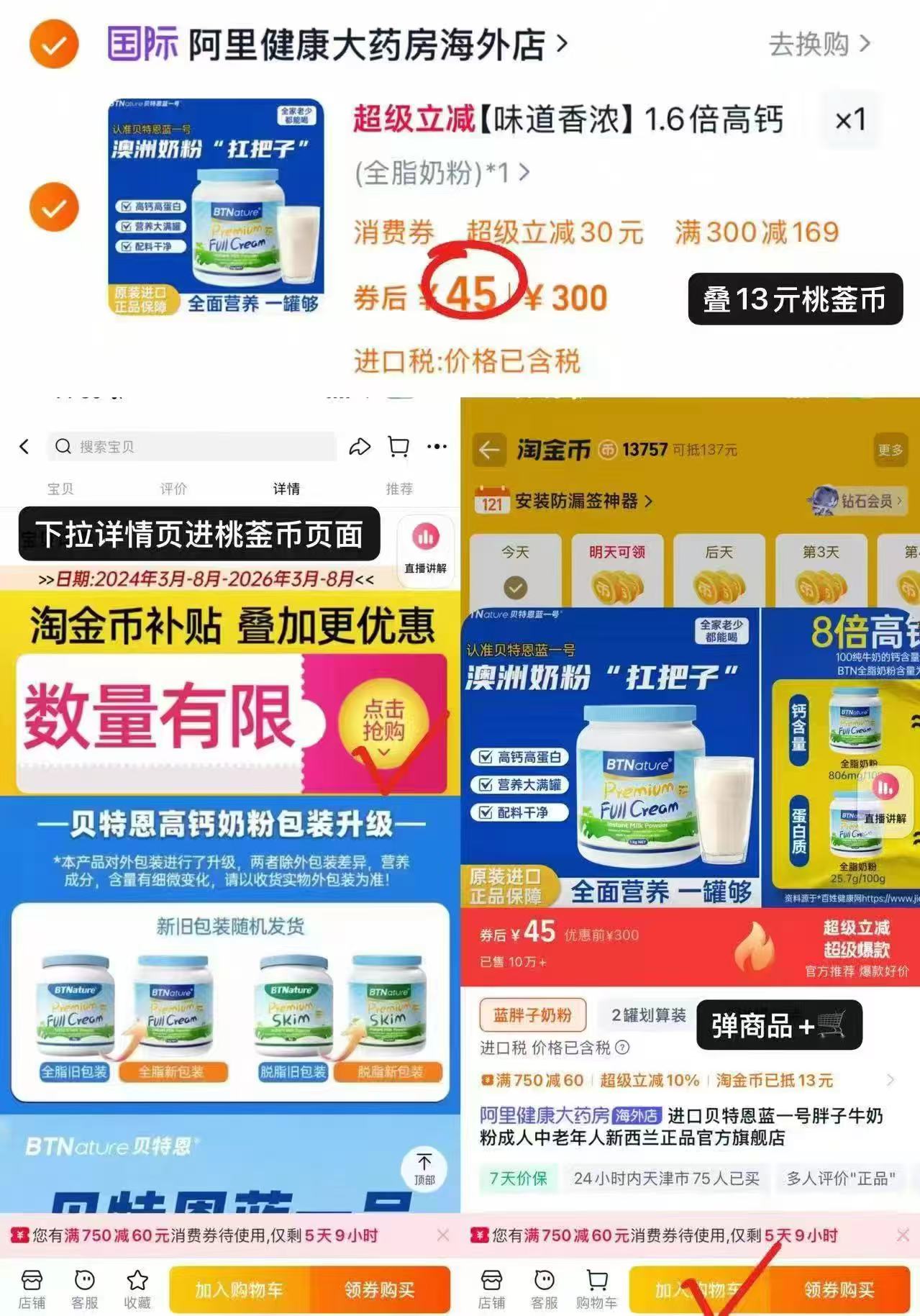
Task: Tap the share arrow icon above the detail page
Action: coord(361,446)
